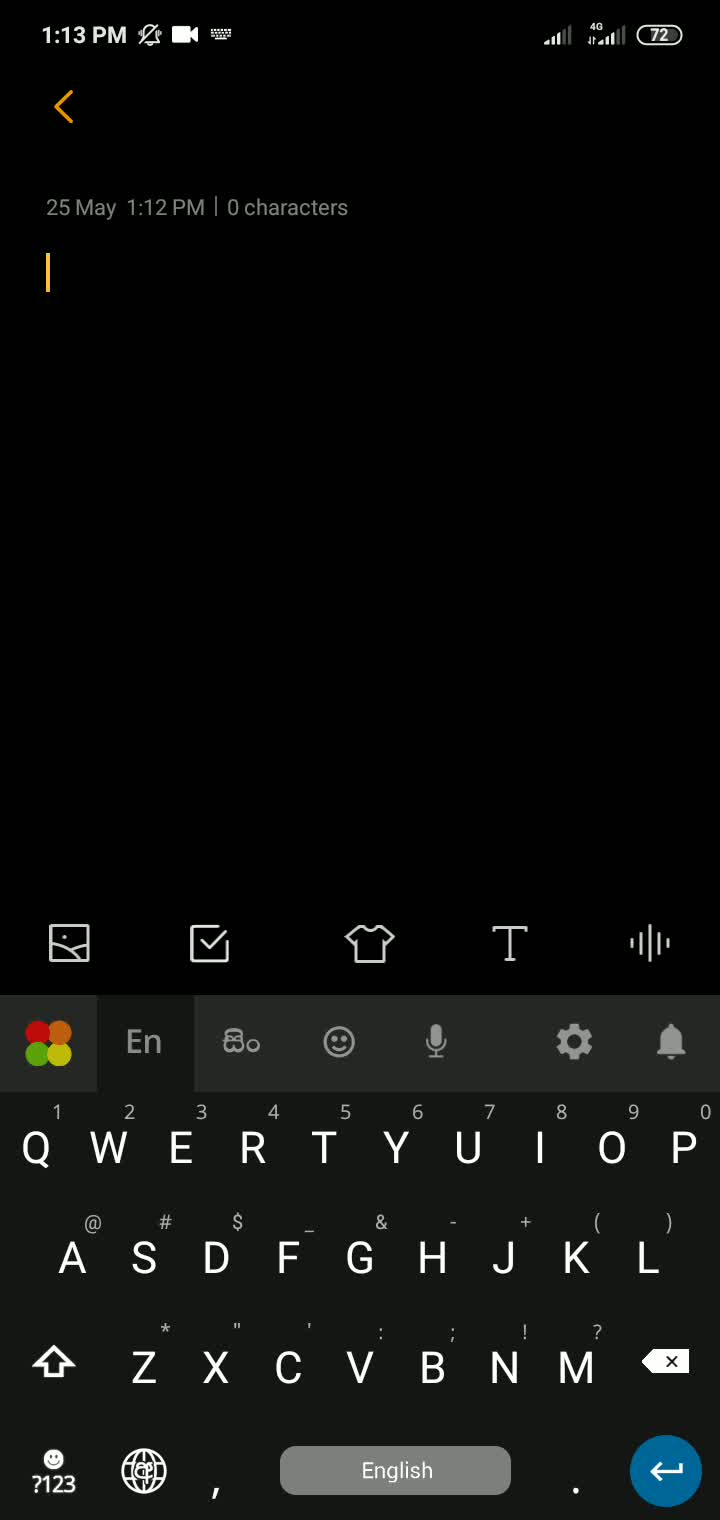Start voice typing with the microphone
The image size is (720, 1520).
[435, 1043]
